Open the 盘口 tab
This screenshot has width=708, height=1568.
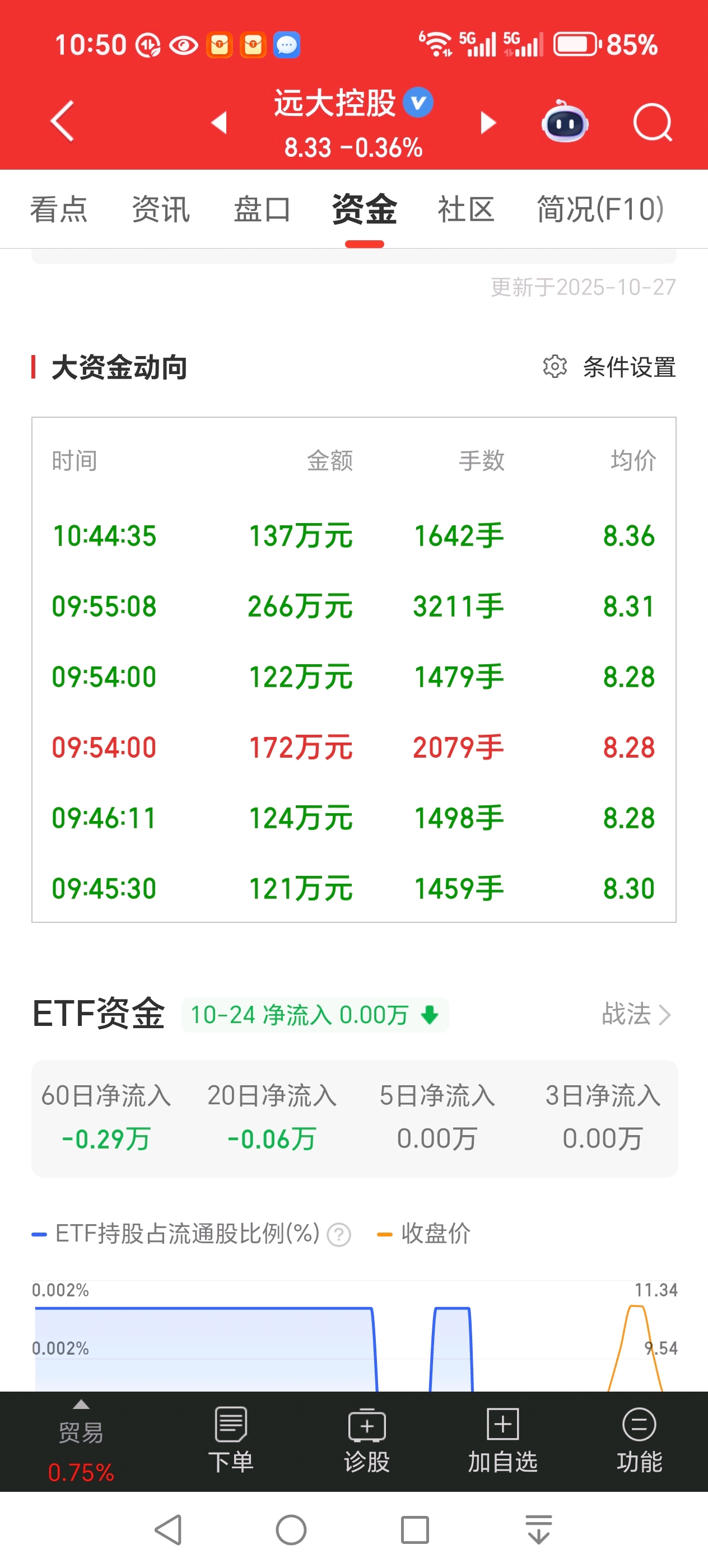262,210
